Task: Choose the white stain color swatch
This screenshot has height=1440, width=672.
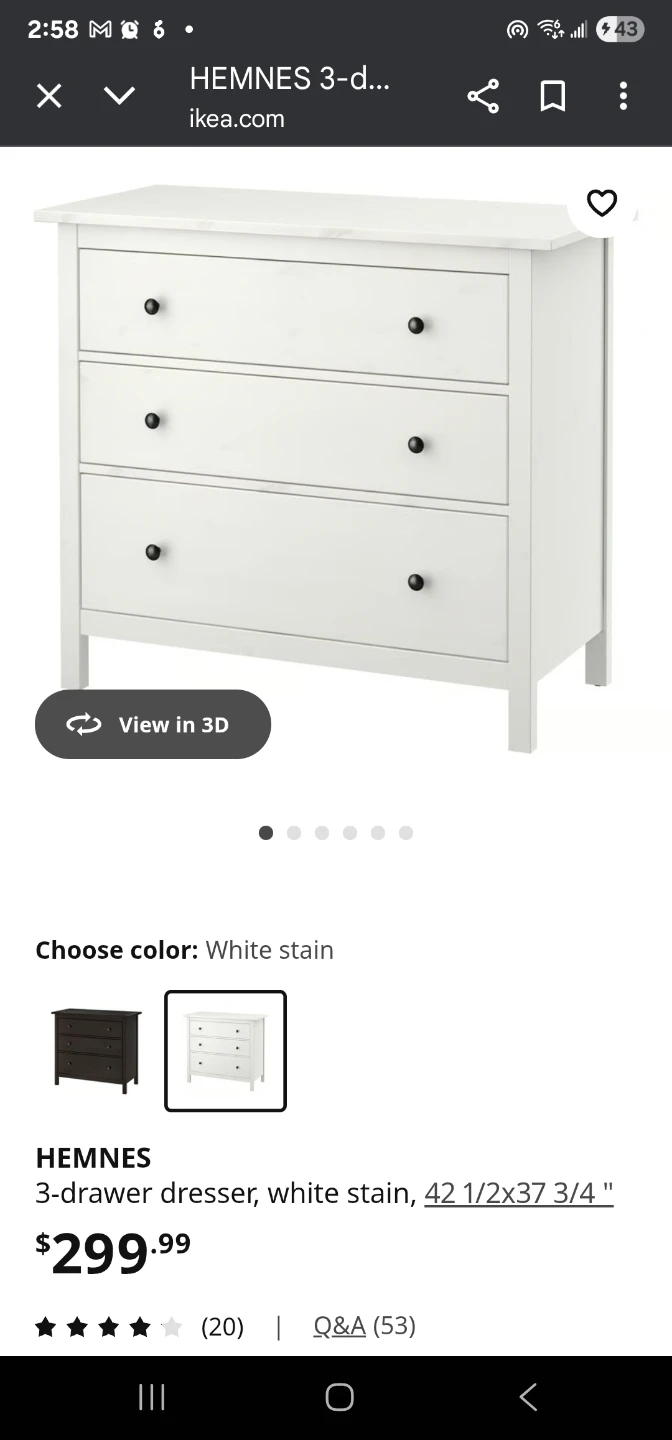Action: (x=226, y=1050)
